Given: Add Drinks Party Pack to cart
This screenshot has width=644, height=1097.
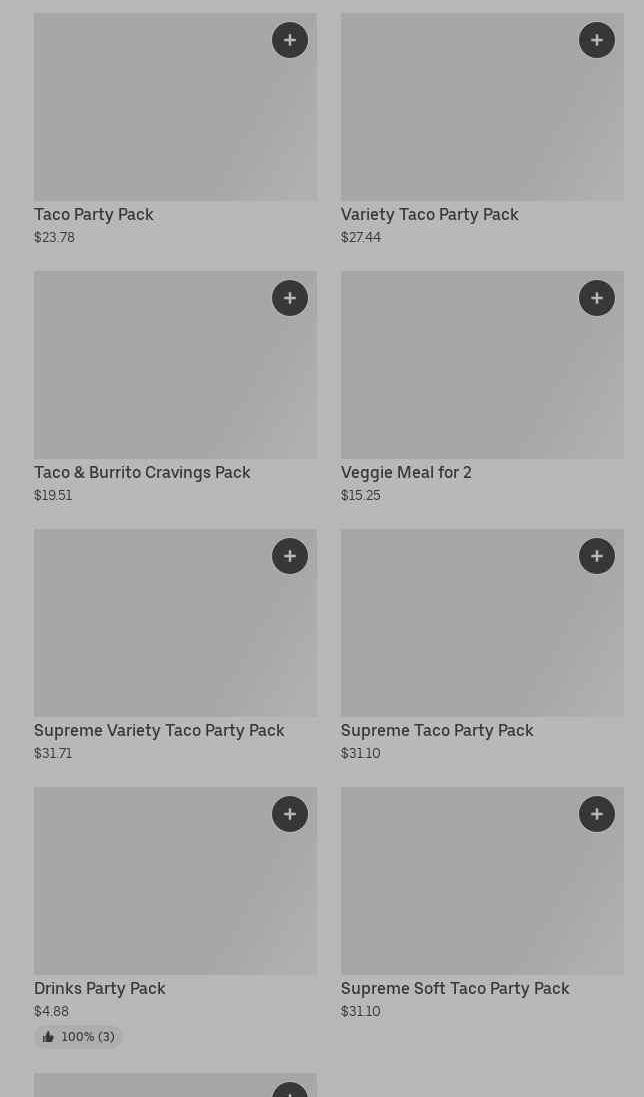Looking at the screenshot, I should (290, 814).
